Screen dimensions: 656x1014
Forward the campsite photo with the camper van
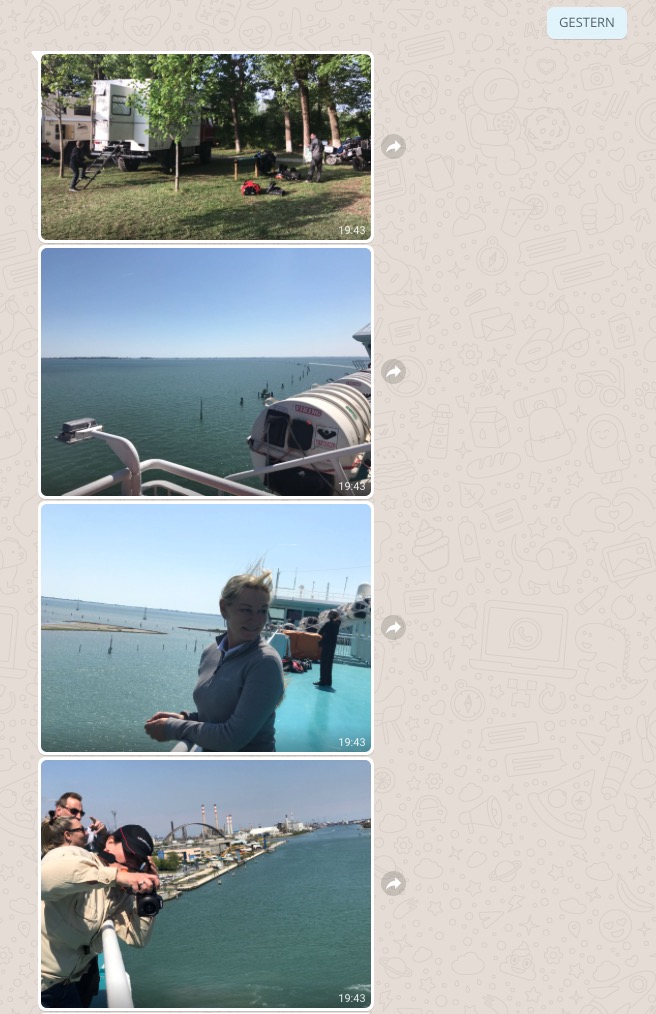pos(394,147)
